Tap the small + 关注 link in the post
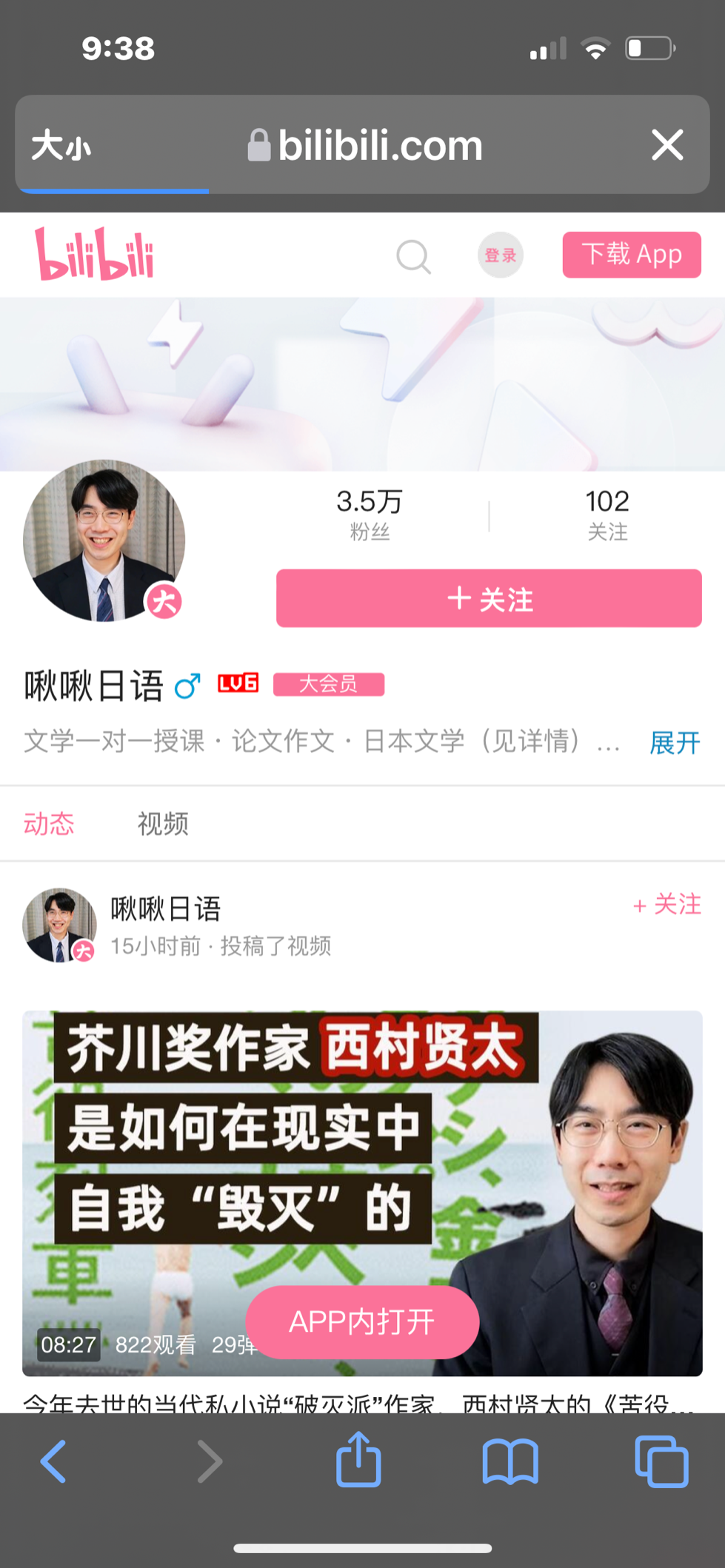The height and width of the screenshot is (1568, 725). click(x=666, y=904)
